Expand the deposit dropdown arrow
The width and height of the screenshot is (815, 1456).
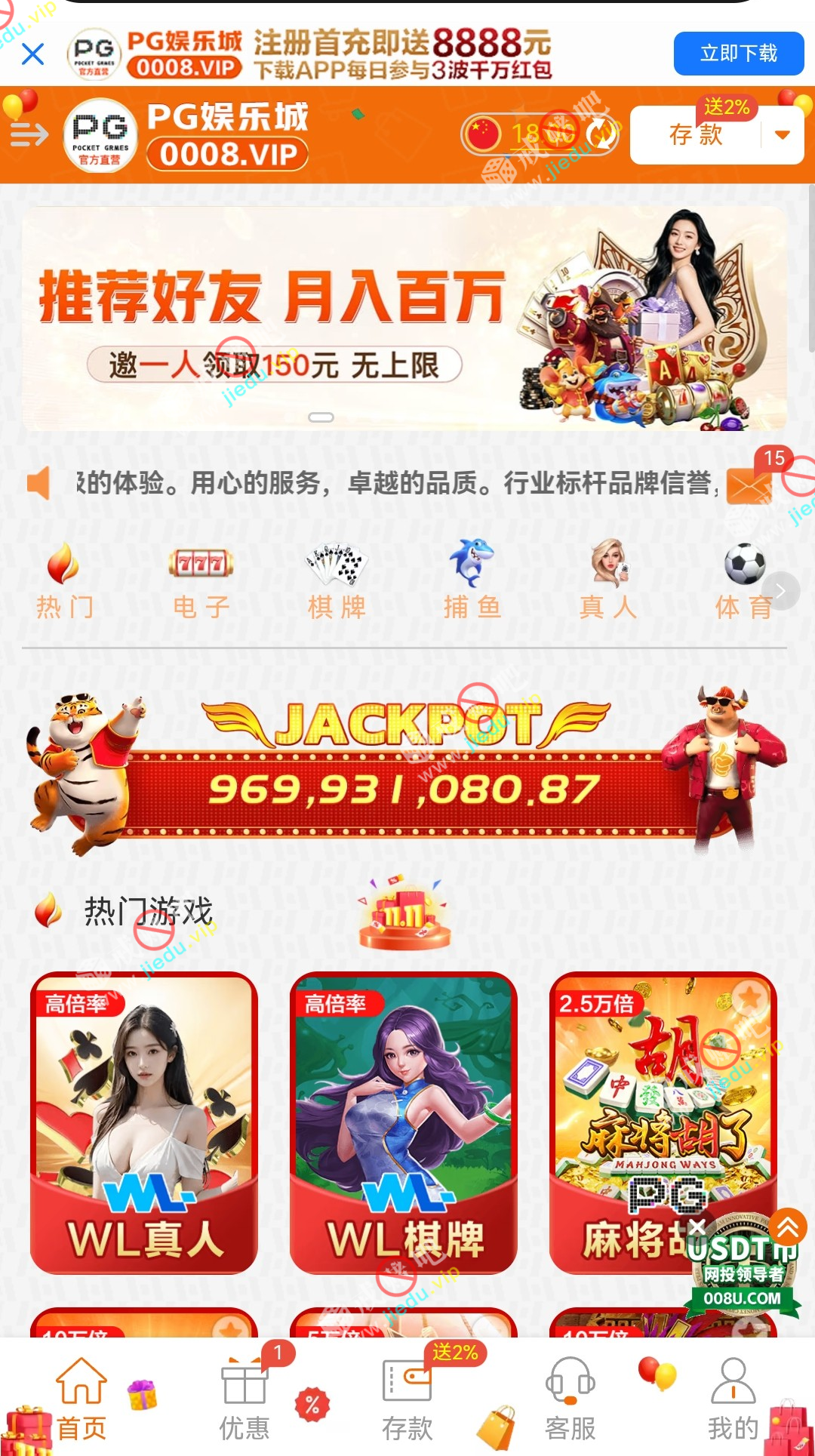[783, 135]
